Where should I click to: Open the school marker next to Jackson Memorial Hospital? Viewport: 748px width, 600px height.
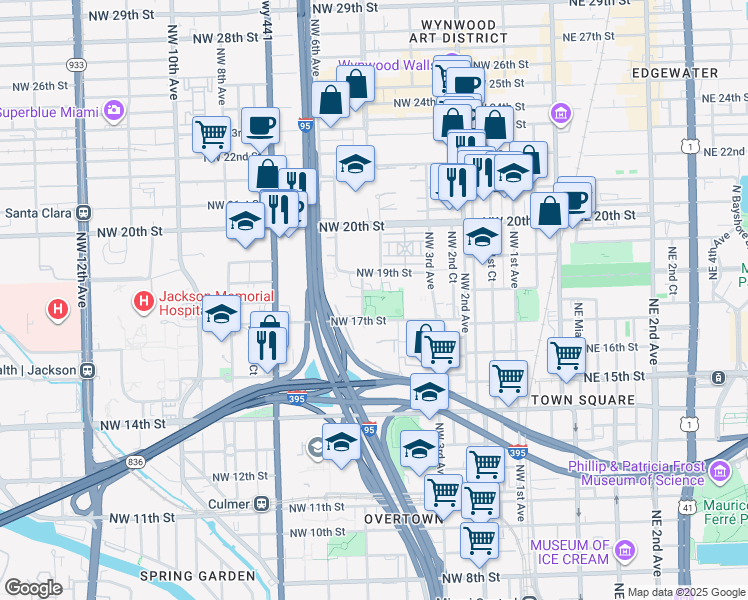pyautogui.click(x=221, y=316)
